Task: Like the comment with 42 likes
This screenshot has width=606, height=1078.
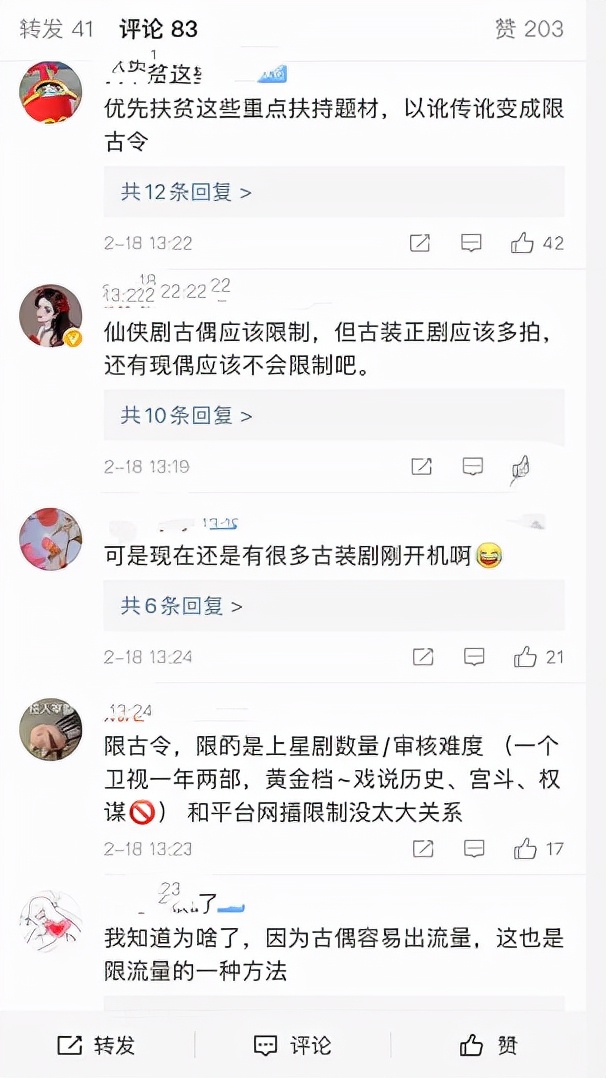Action: click(537, 243)
